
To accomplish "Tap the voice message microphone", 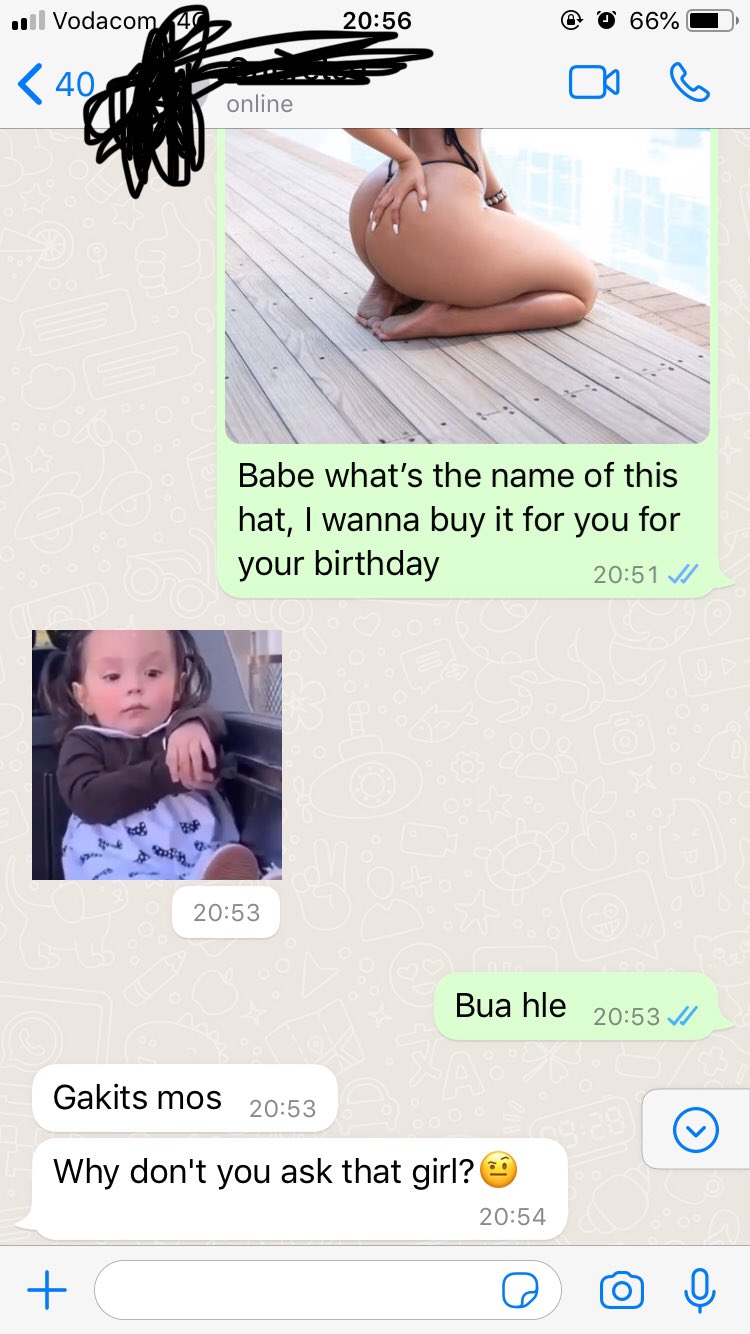I will tap(700, 1291).
